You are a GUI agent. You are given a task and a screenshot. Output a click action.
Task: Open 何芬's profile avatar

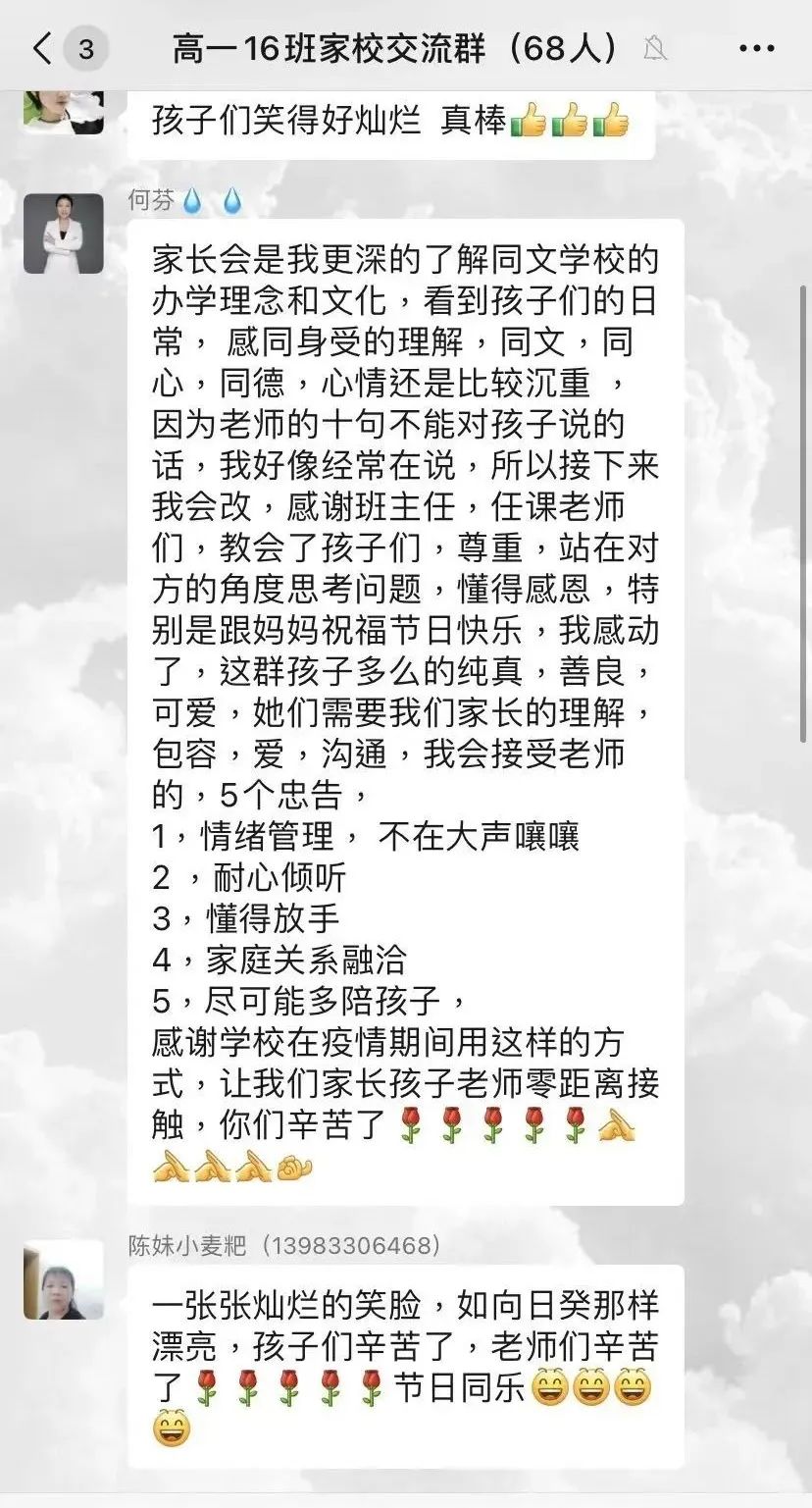tap(64, 234)
